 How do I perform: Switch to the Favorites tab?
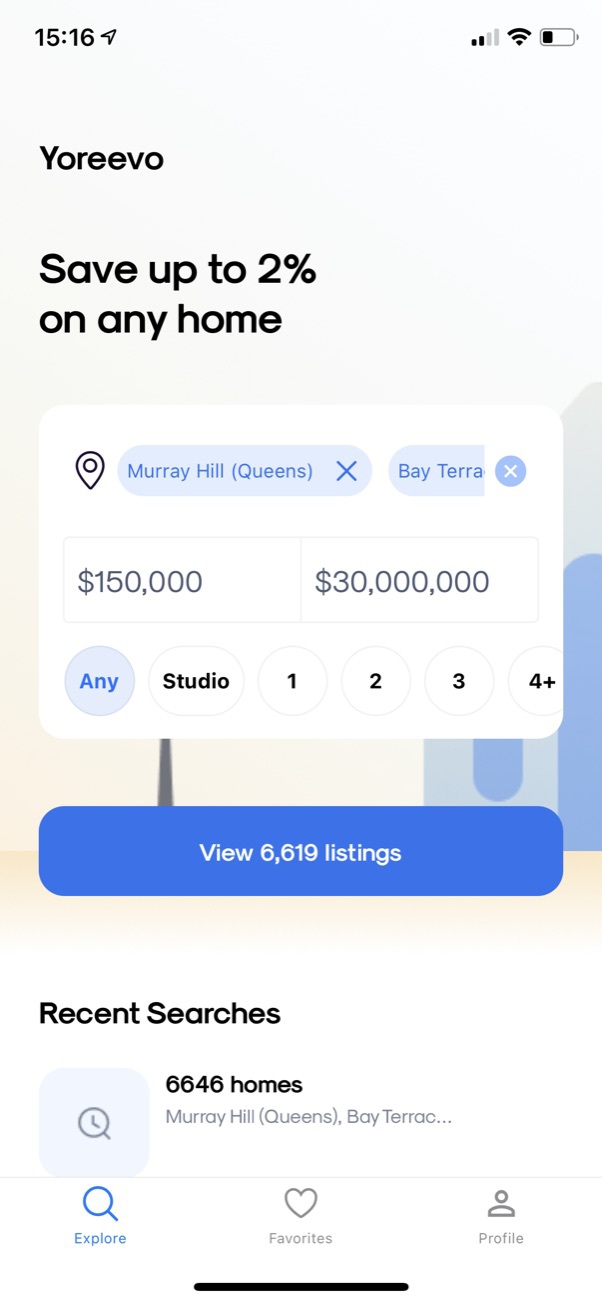click(x=301, y=1215)
